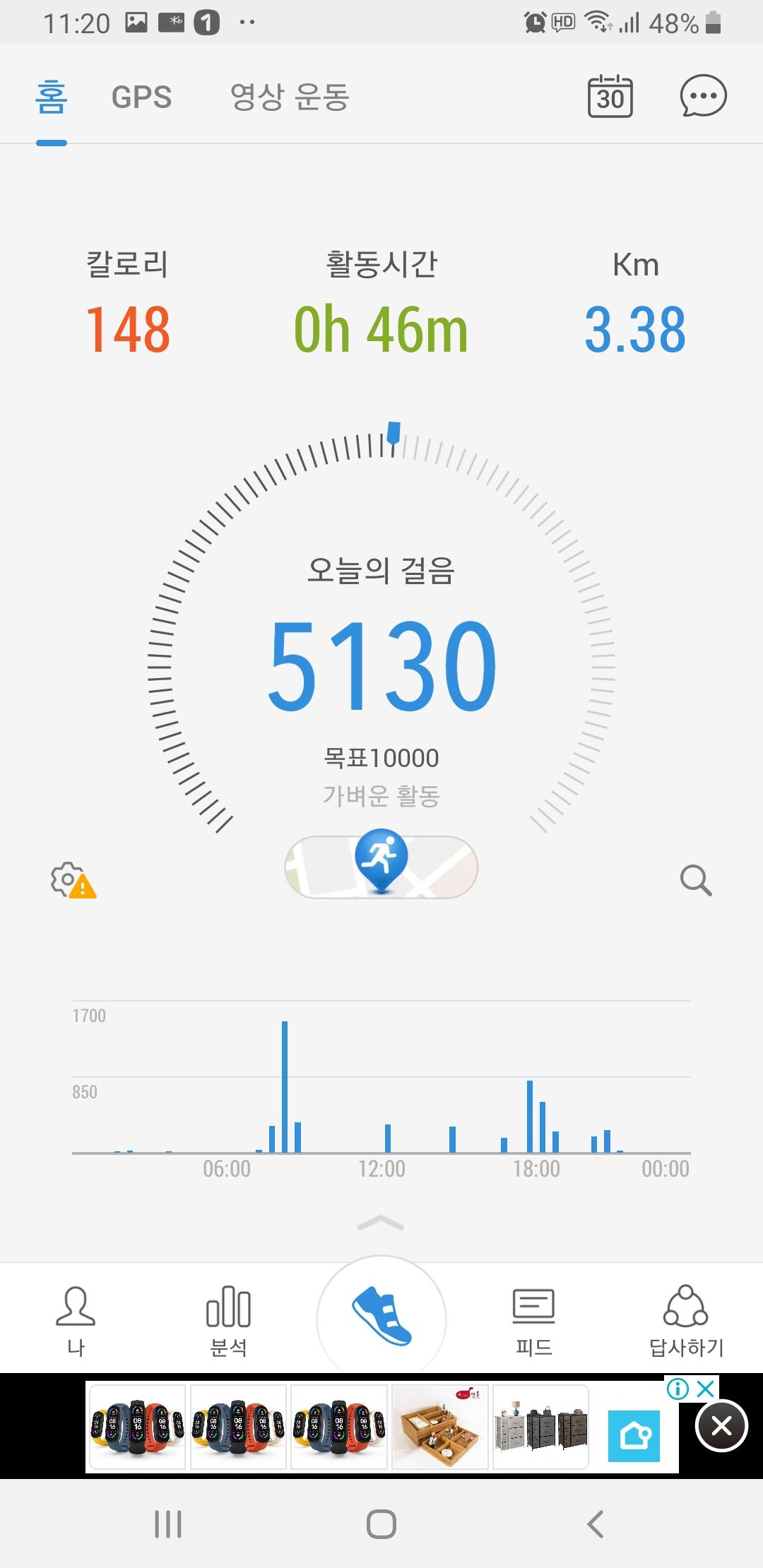763x1568 pixels.
Task: Go back using system back button
Action: pyautogui.click(x=596, y=1524)
